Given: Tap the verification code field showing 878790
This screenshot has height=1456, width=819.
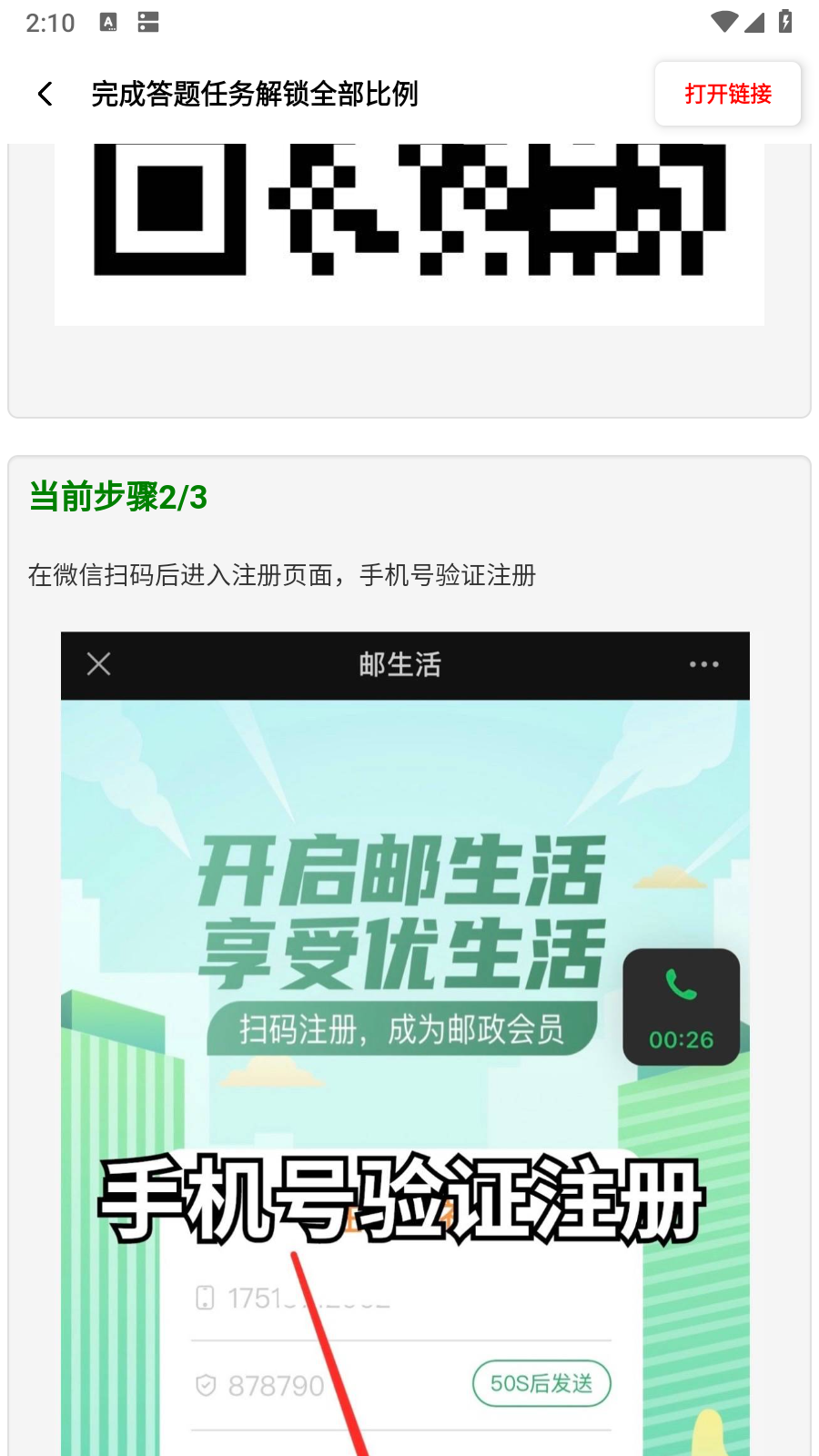Looking at the screenshot, I should pos(300,1385).
